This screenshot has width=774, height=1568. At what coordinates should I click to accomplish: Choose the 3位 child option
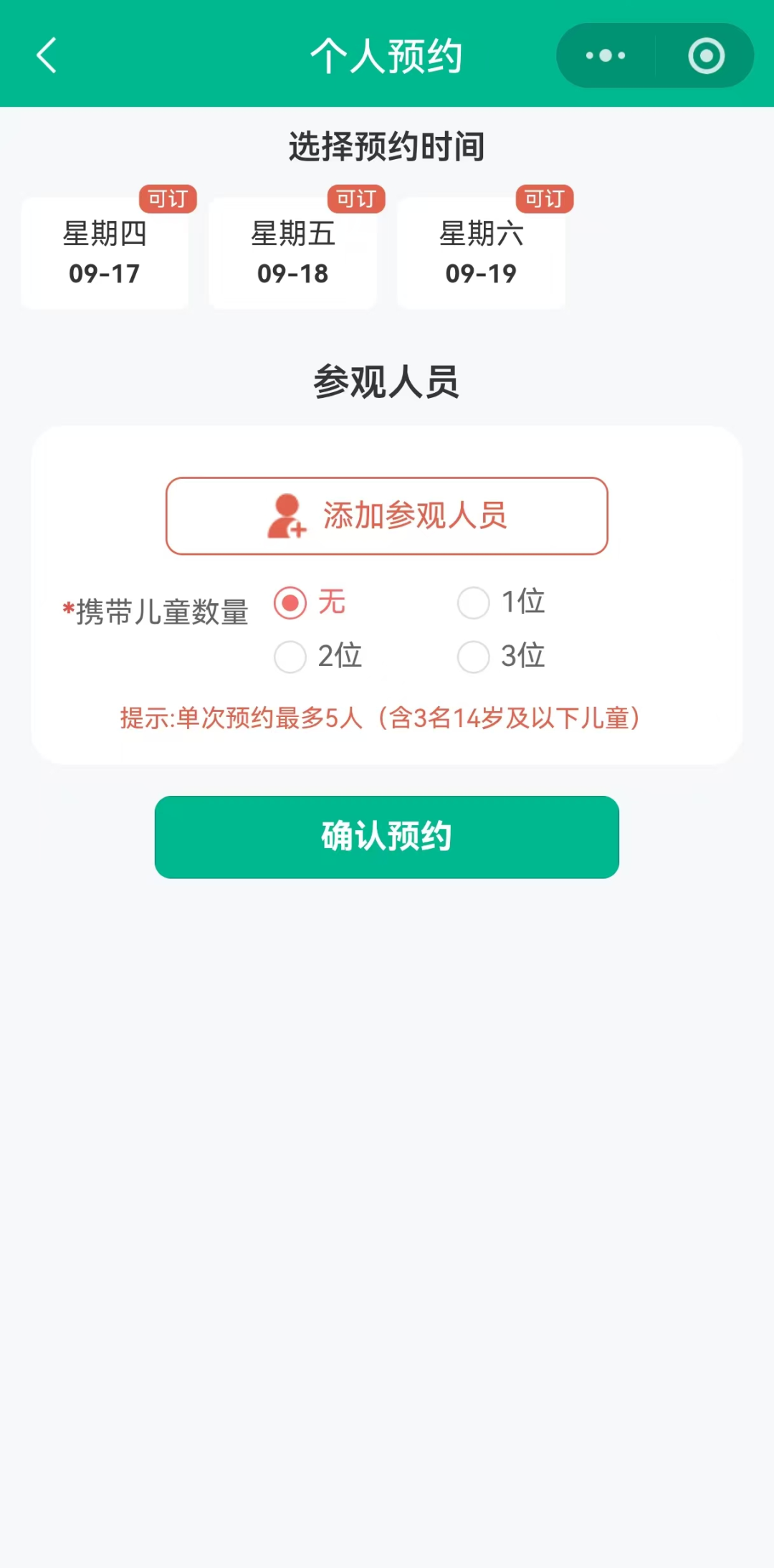tap(502, 656)
